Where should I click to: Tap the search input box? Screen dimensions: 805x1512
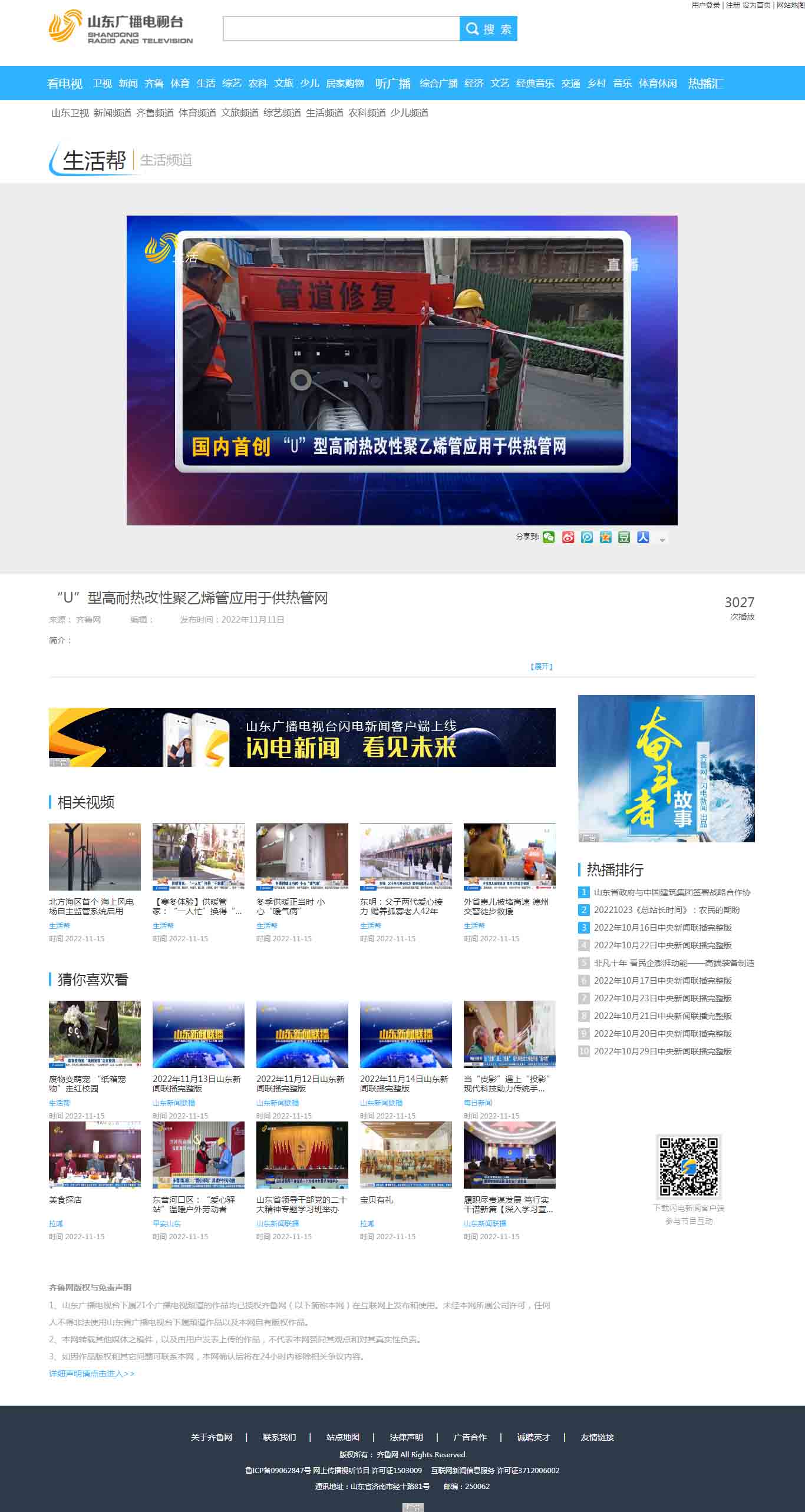coord(341,29)
